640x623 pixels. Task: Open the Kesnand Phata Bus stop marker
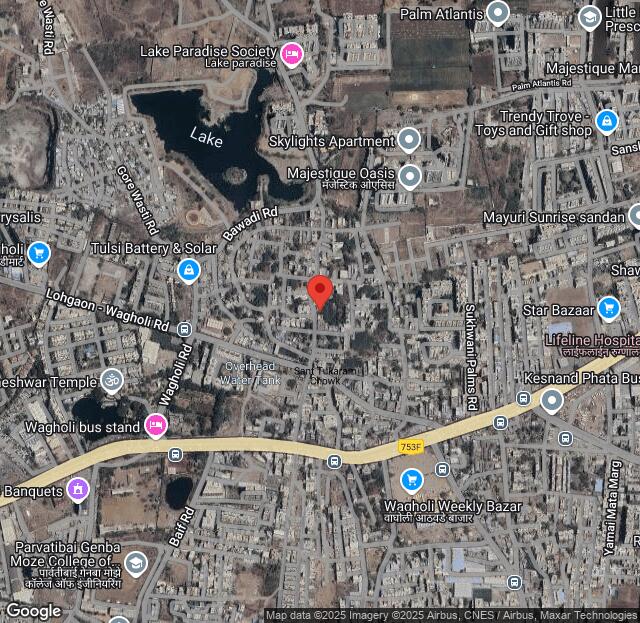pyautogui.click(x=552, y=402)
